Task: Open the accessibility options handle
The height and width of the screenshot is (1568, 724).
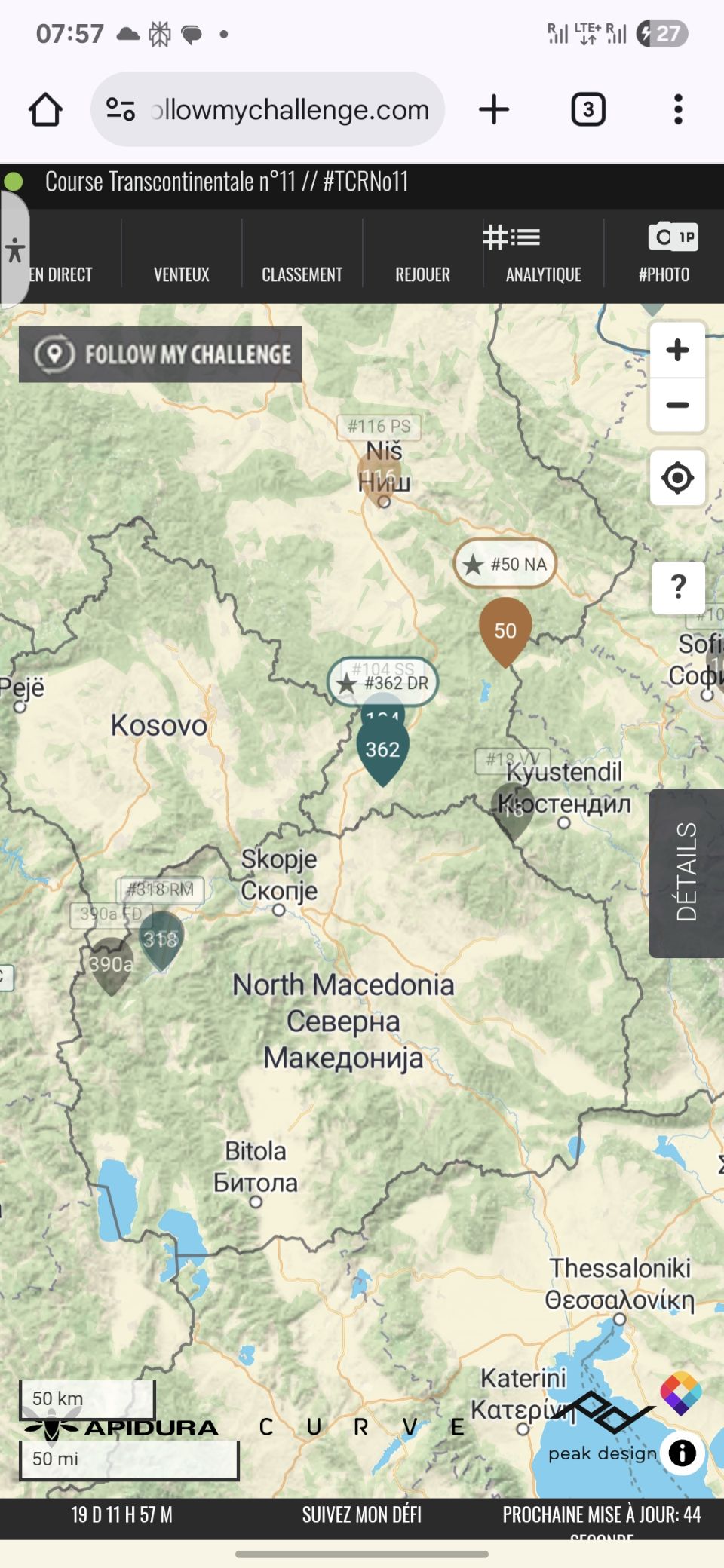Action: 14,250
